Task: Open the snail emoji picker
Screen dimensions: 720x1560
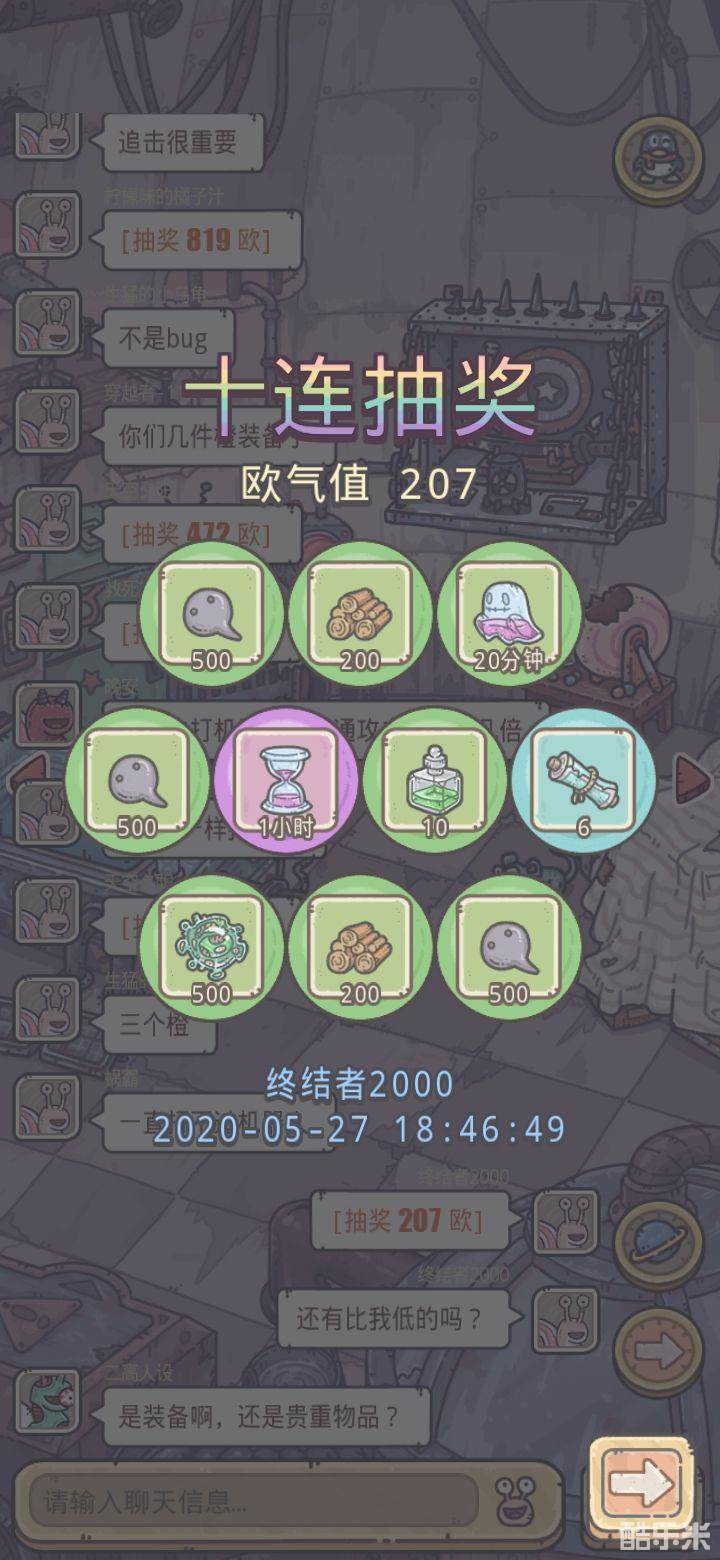Action: [517, 1500]
